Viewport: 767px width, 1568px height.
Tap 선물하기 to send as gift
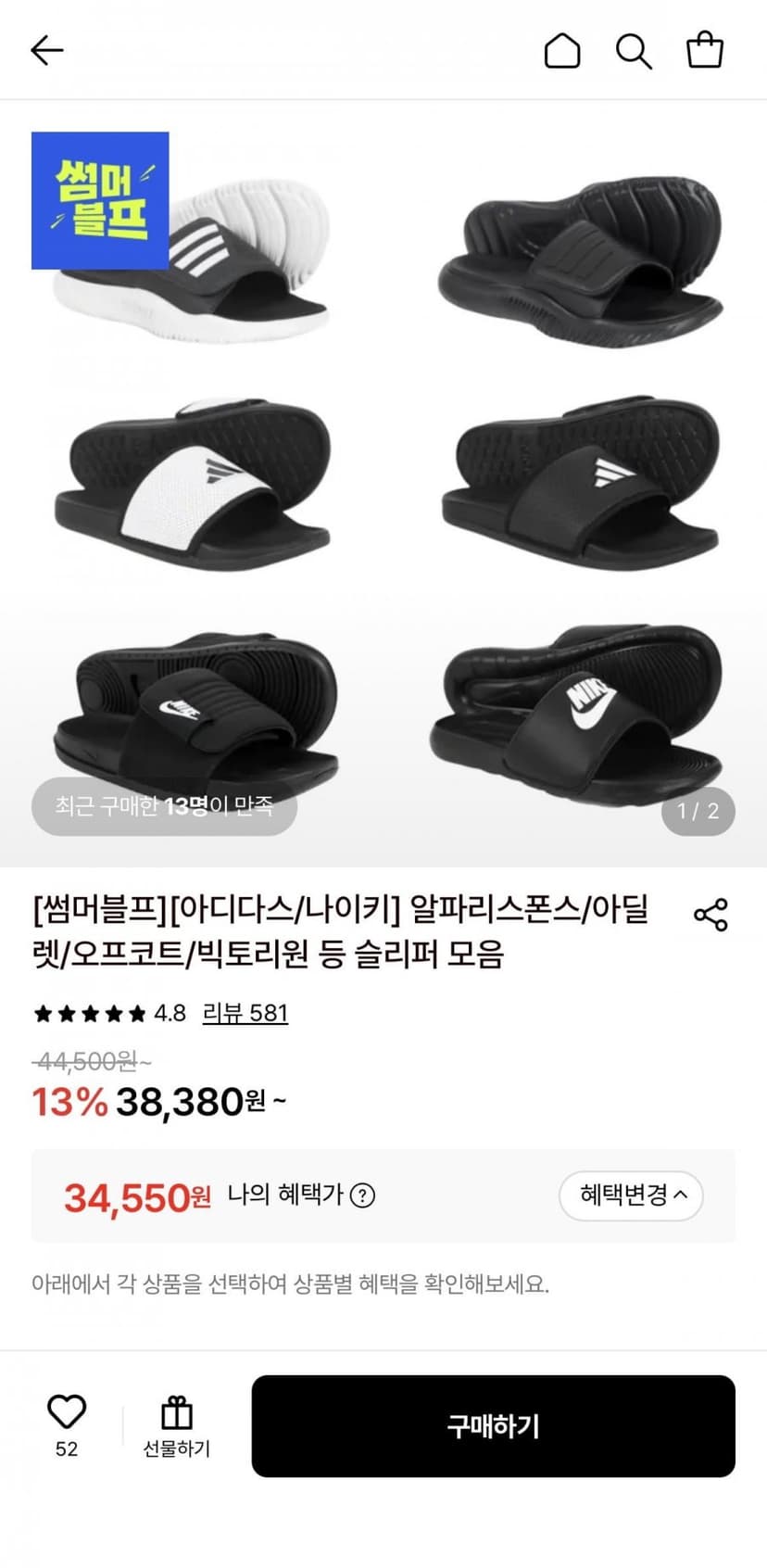(x=176, y=1426)
